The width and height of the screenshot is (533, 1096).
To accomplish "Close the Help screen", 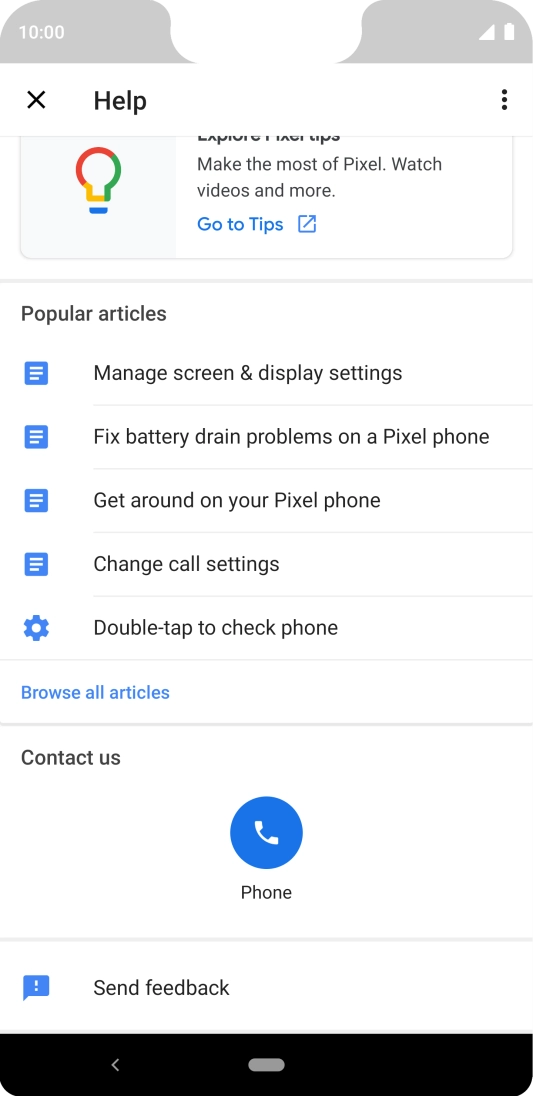I will [36, 100].
